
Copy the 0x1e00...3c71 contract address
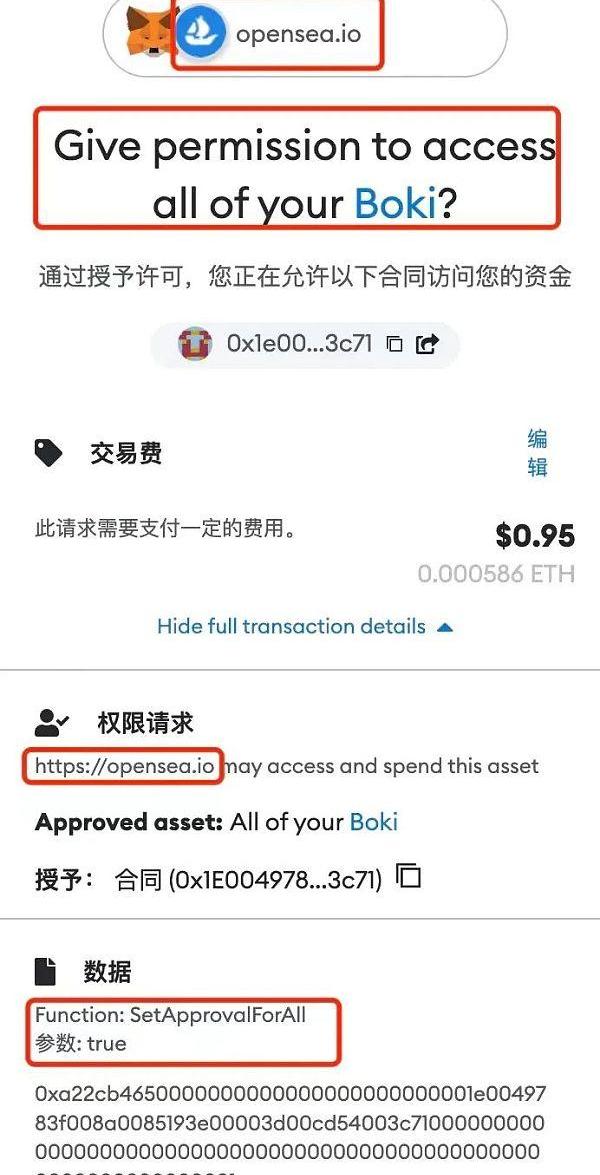coord(394,344)
